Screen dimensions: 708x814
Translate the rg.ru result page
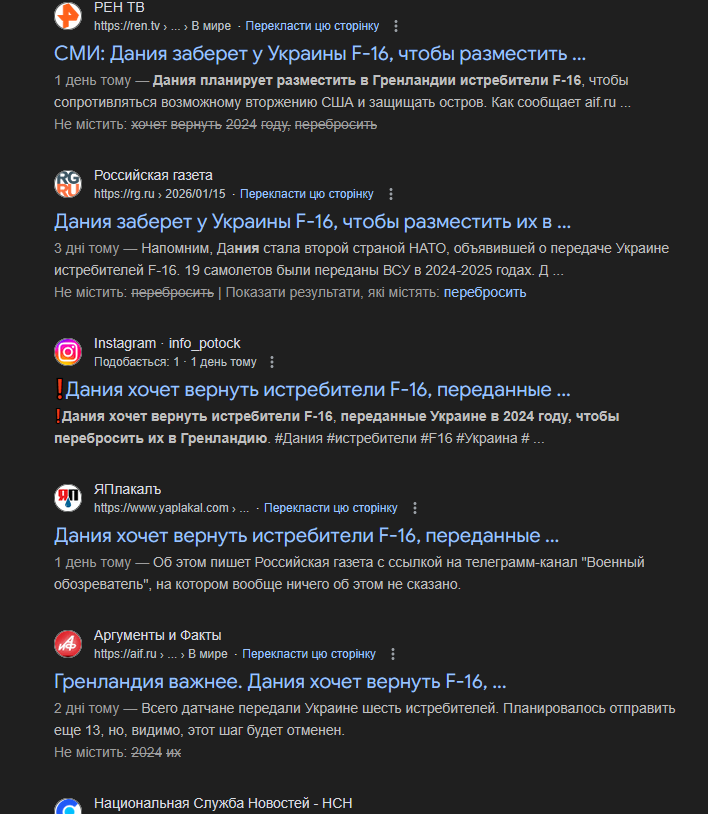[307, 194]
